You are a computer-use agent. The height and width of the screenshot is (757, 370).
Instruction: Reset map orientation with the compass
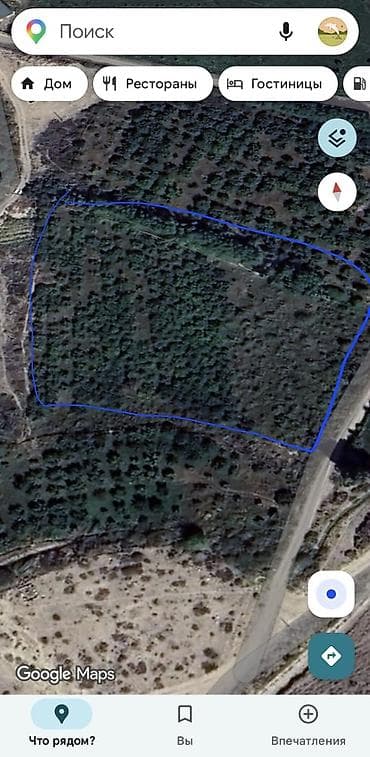point(337,192)
